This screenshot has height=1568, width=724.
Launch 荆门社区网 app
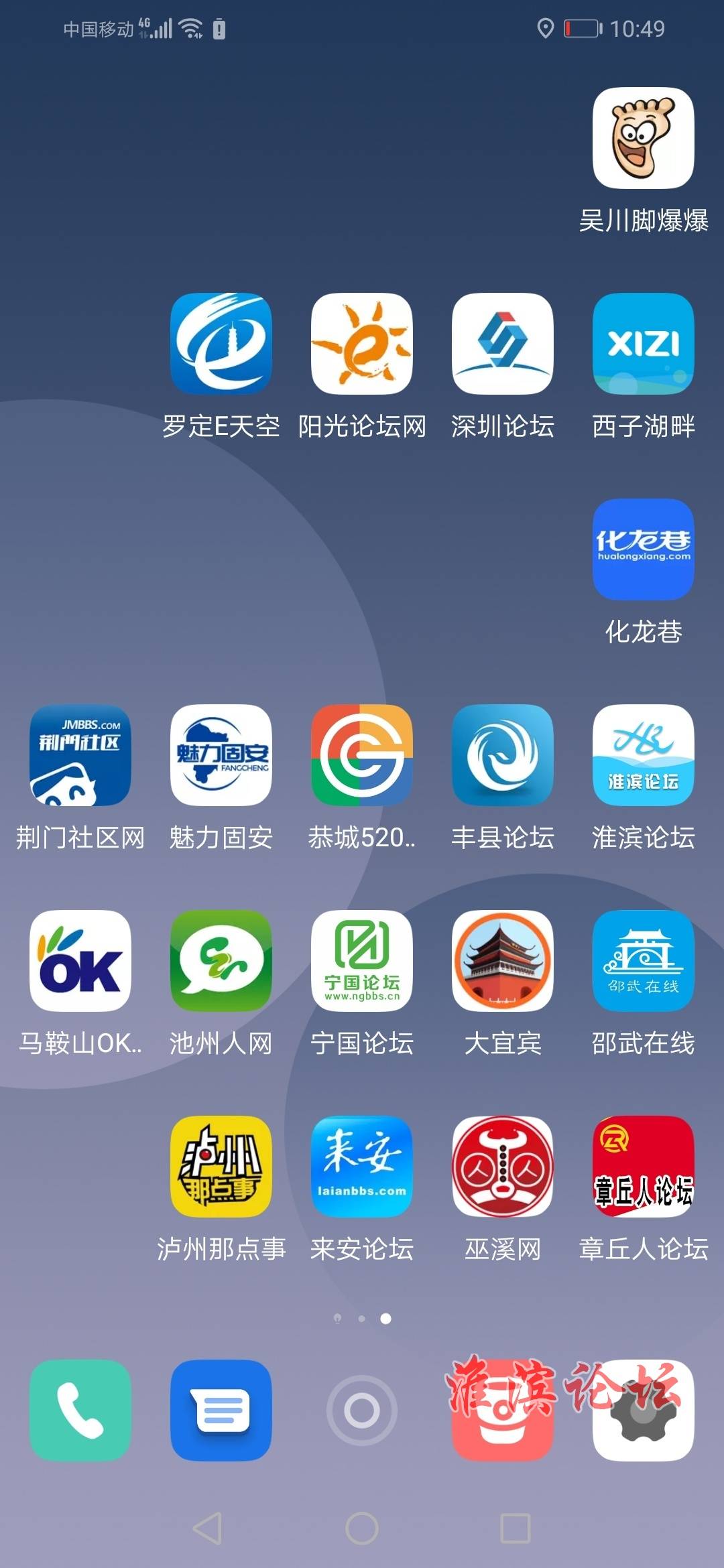80,755
